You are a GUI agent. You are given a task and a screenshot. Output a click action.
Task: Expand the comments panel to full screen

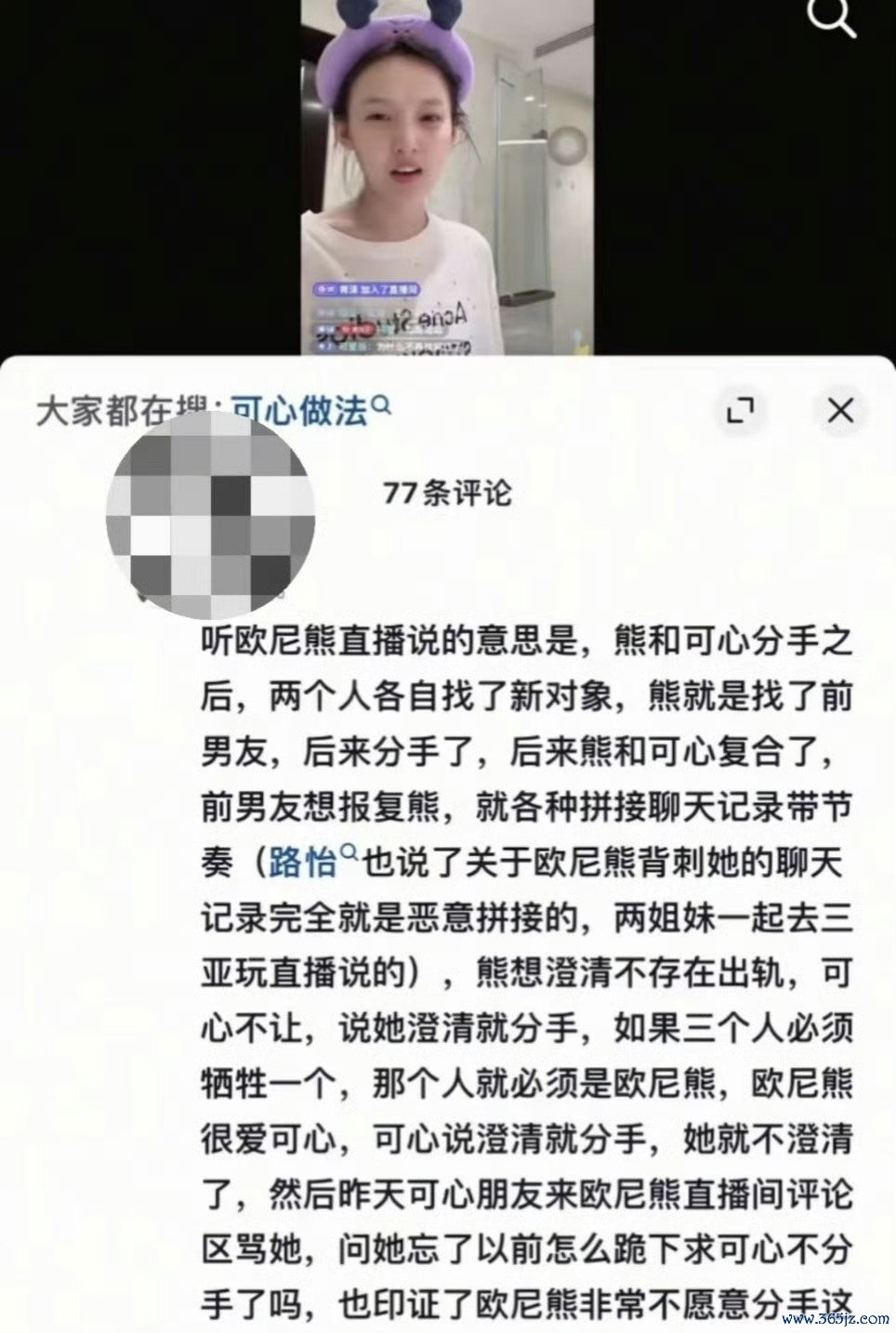pyautogui.click(x=740, y=410)
